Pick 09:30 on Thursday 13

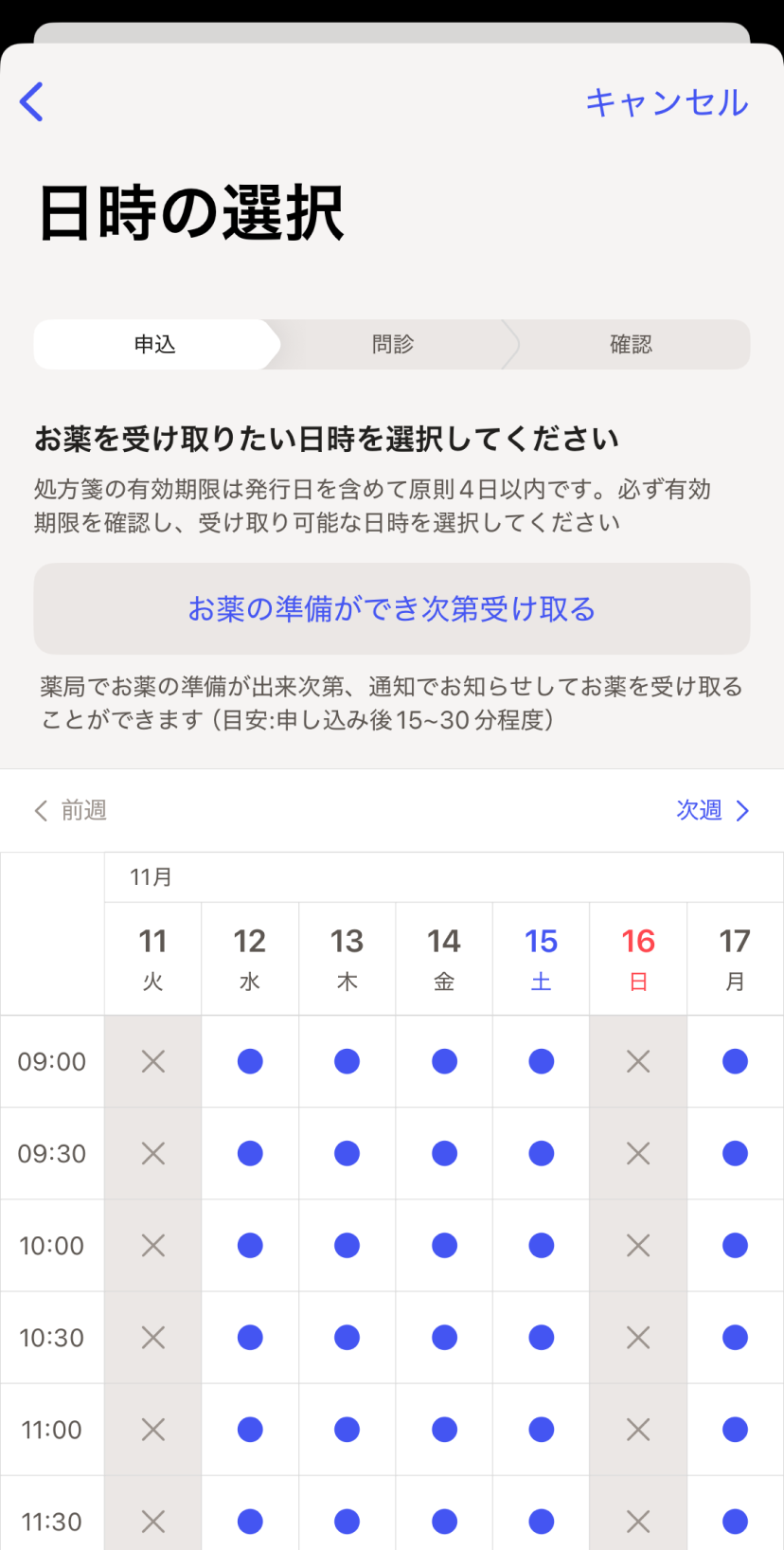click(x=347, y=1153)
